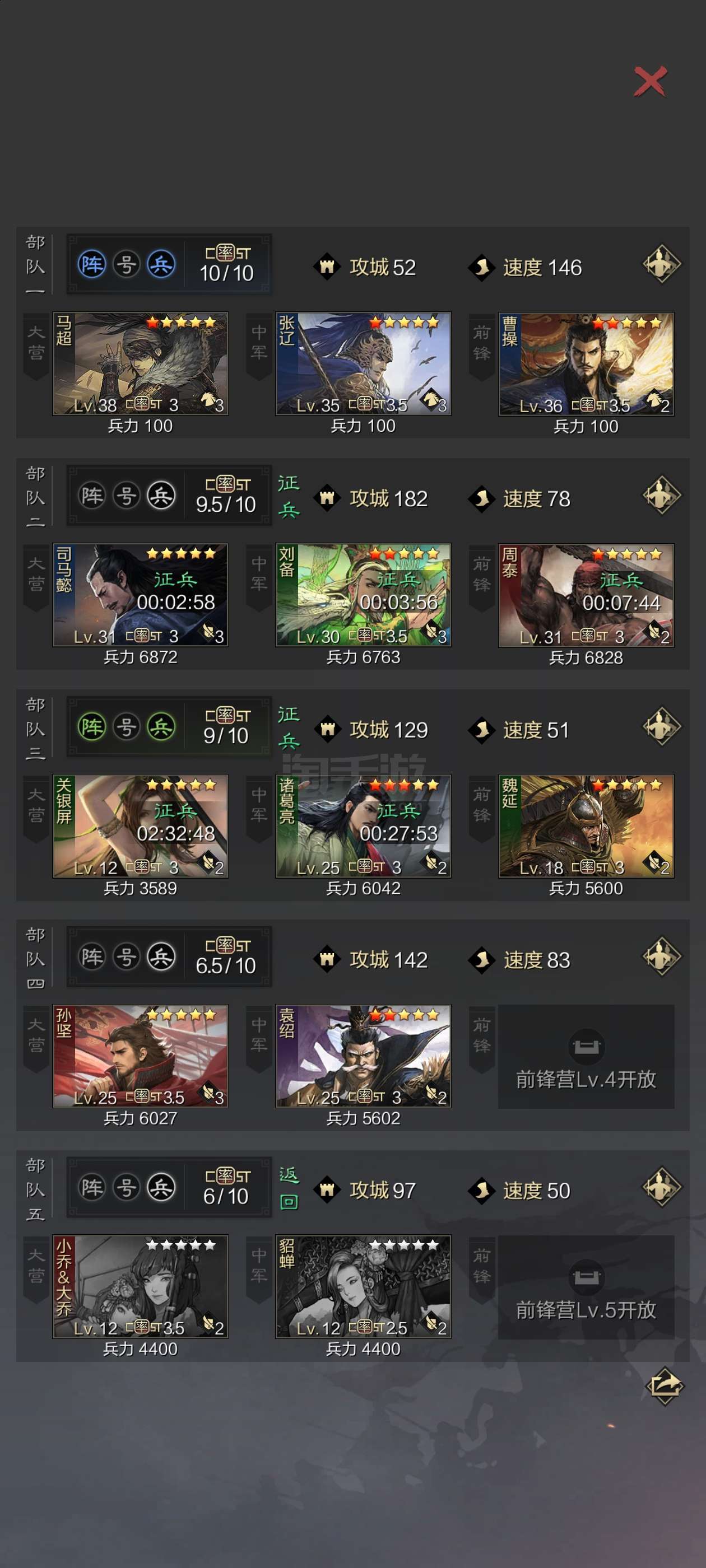Open squad one formation icon beside 速度 146
Image resolution: width=706 pixels, height=1568 pixels.
point(662,264)
